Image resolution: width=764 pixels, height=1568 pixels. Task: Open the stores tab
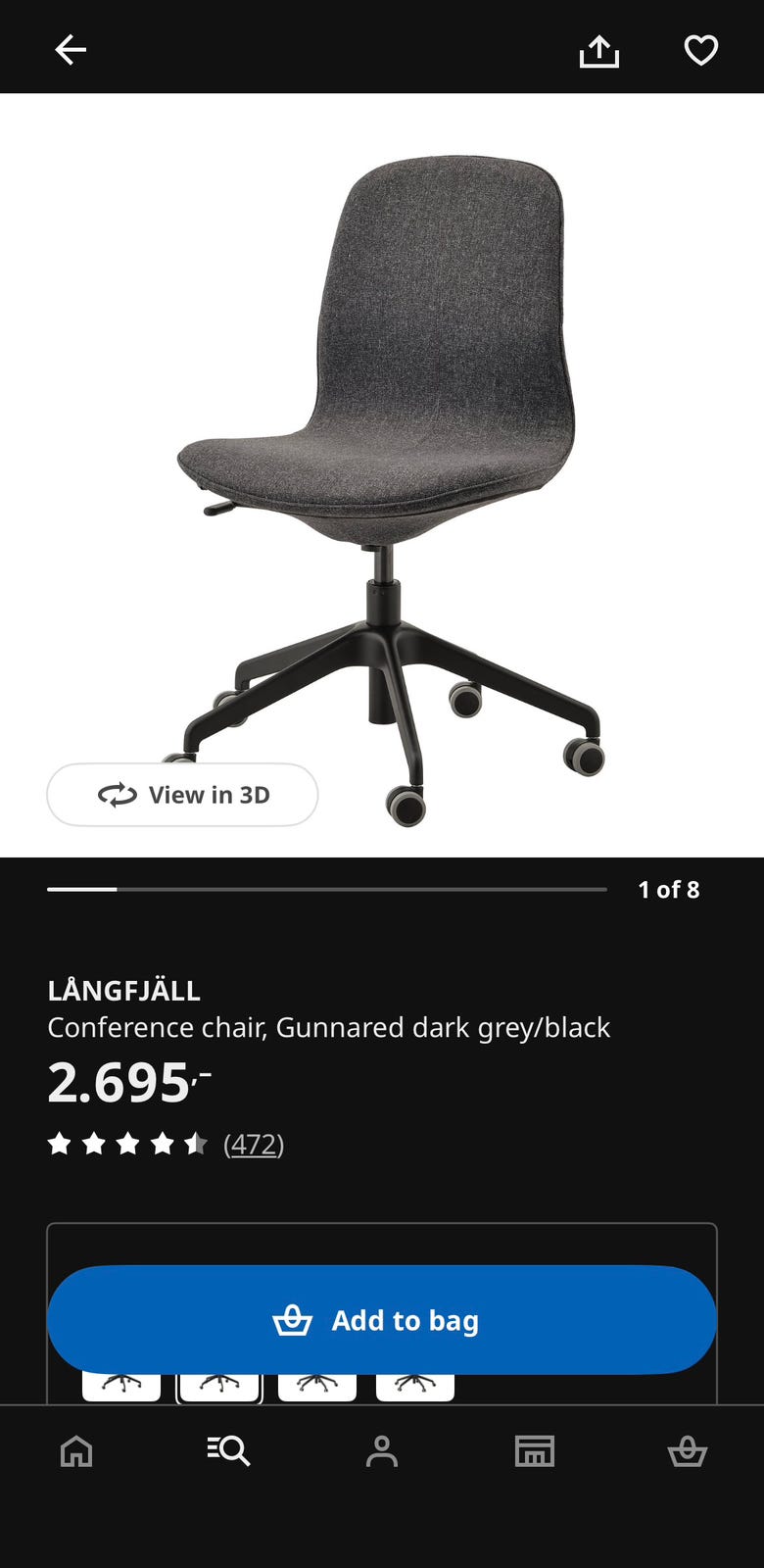pos(535,1450)
